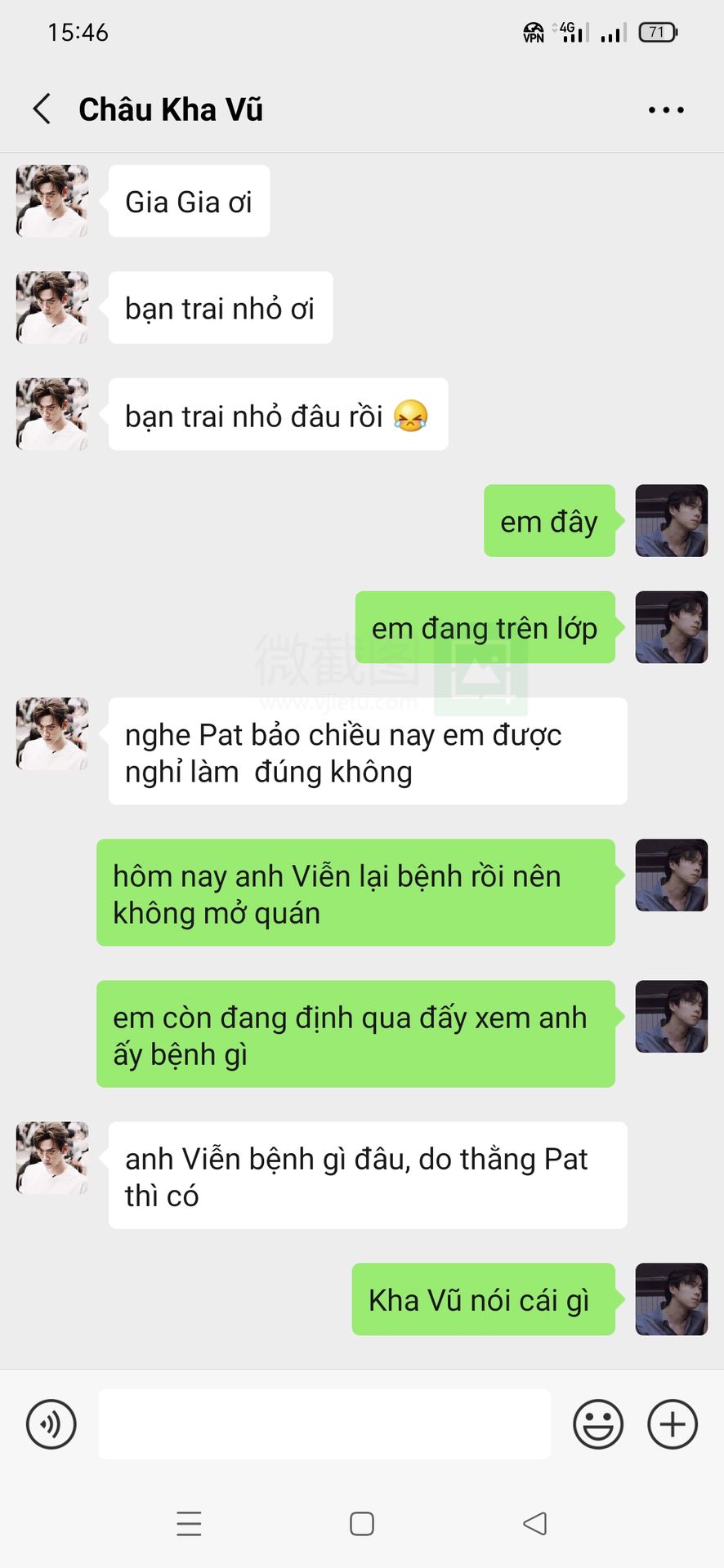
Task: Open system recent apps menu button
Action: (189, 1524)
